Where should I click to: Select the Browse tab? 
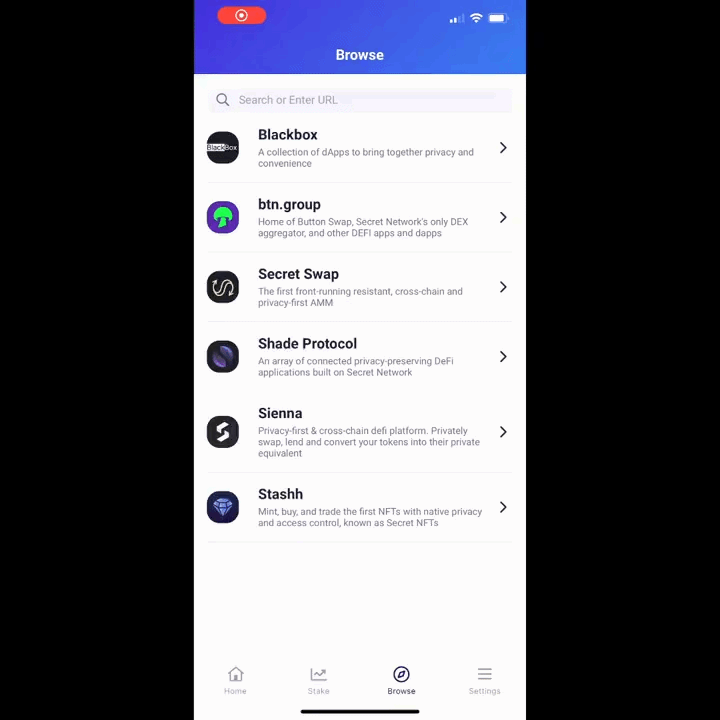(401, 680)
